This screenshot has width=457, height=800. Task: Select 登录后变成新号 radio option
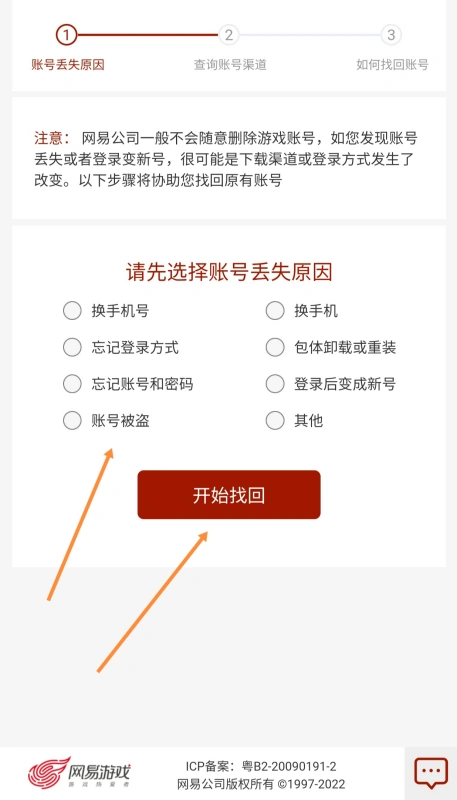(x=275, y=384)
